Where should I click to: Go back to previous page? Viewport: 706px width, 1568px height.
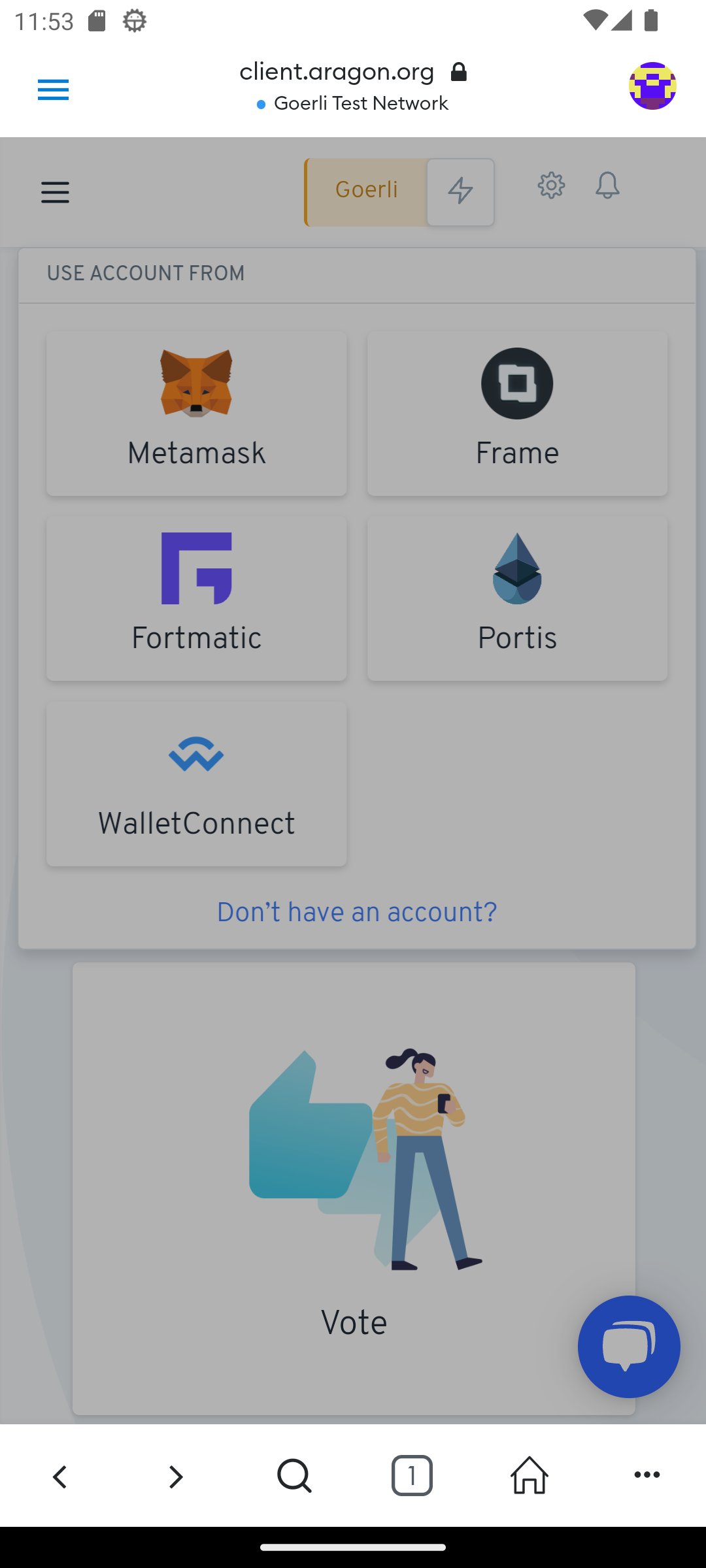coord(59,1476)
